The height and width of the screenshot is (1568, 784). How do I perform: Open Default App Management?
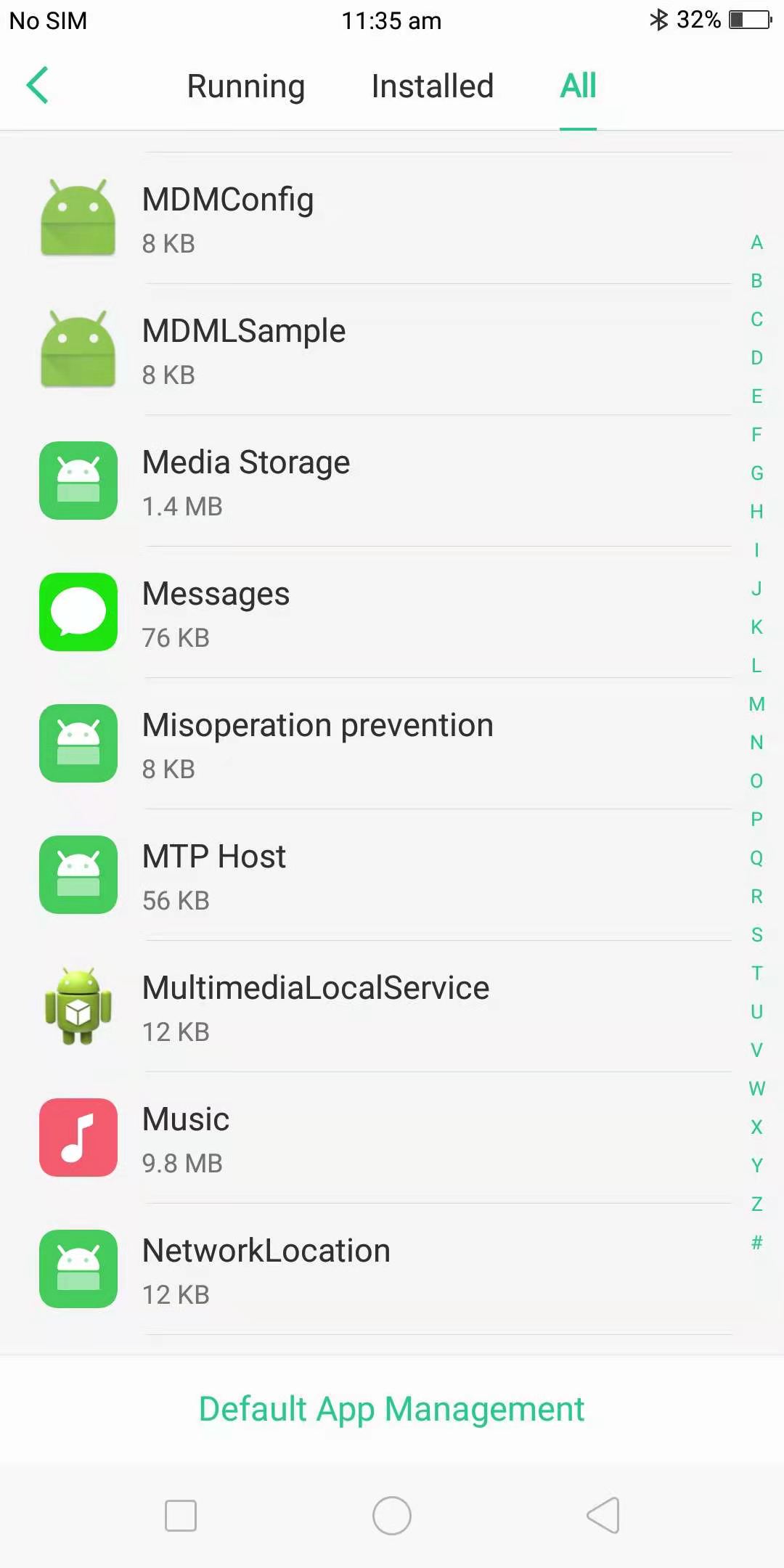[391, 1408]
